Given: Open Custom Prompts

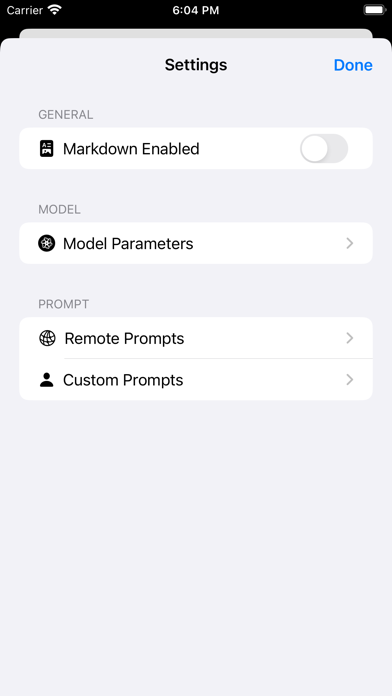Looking at the screenshot, I should coord(196,380).
